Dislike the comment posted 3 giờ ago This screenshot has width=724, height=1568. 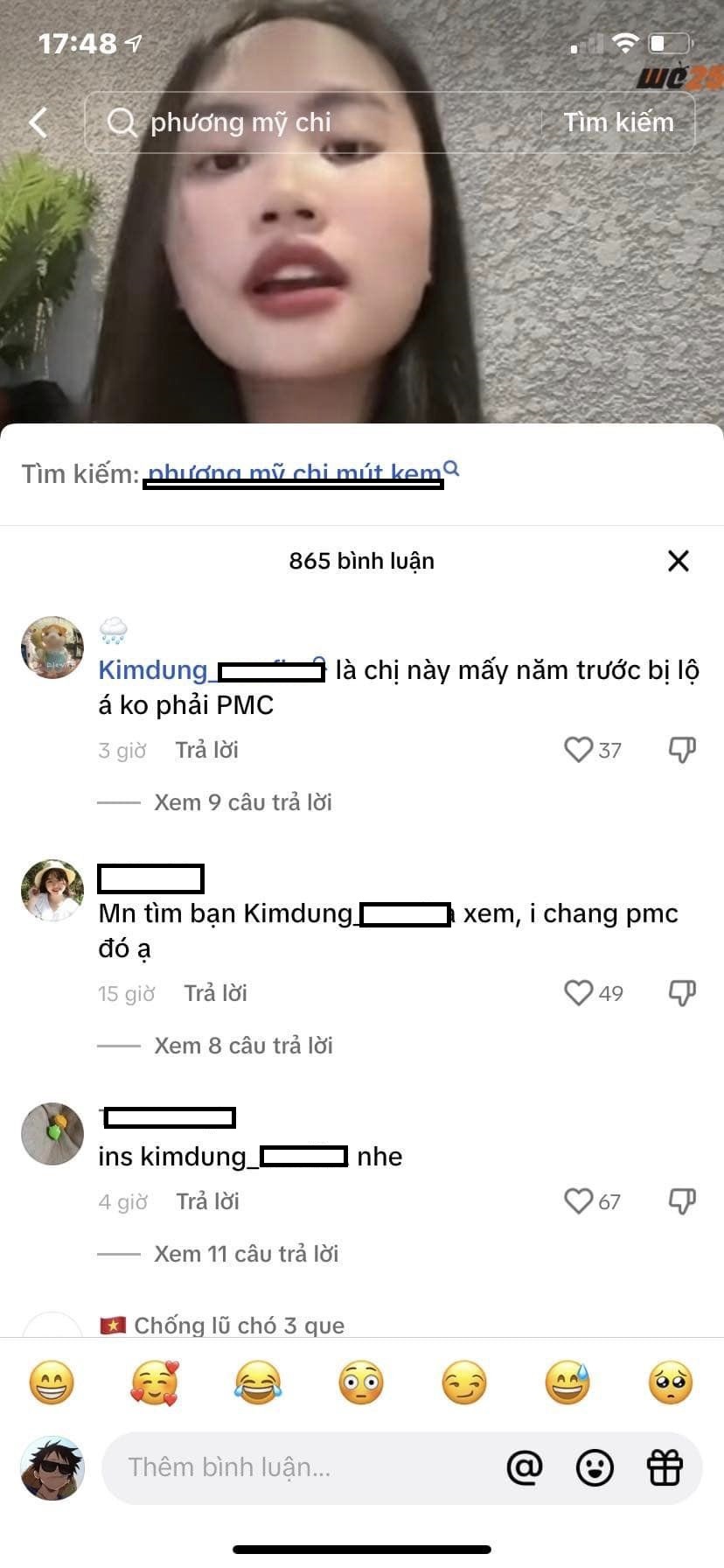coord(682,750)
